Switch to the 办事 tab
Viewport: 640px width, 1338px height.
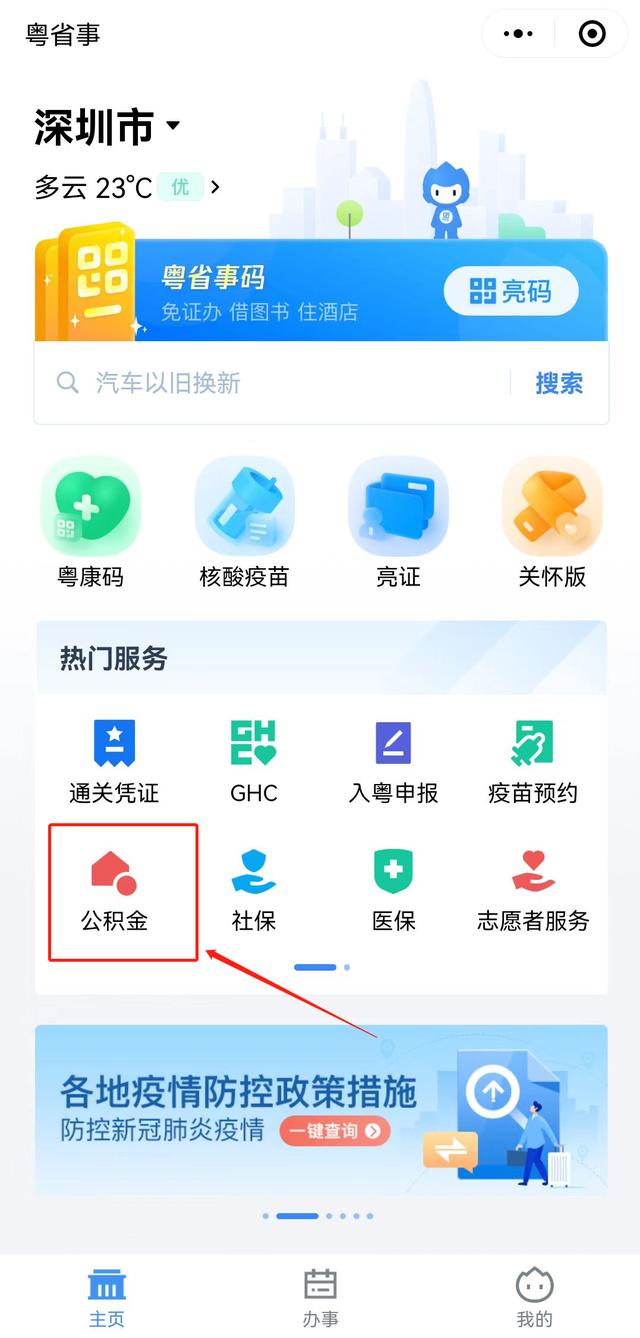(x=320, y=1297)
